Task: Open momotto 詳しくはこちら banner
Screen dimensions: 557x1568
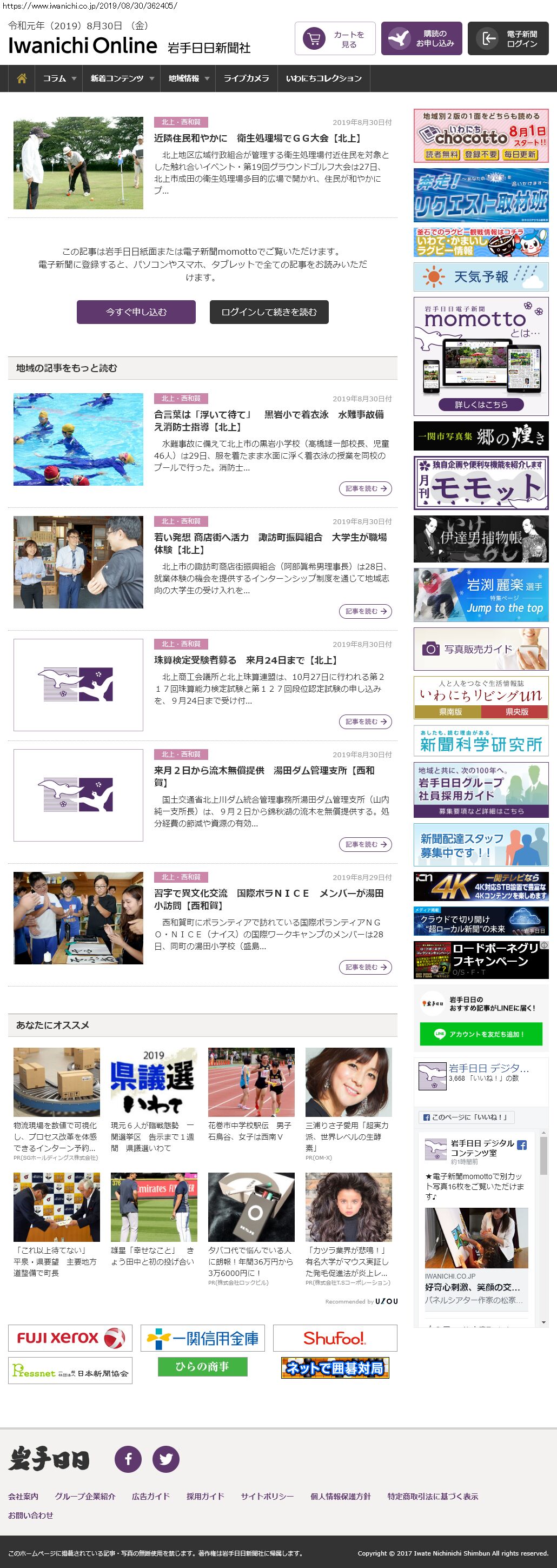Action: click(x=480, y=404)
